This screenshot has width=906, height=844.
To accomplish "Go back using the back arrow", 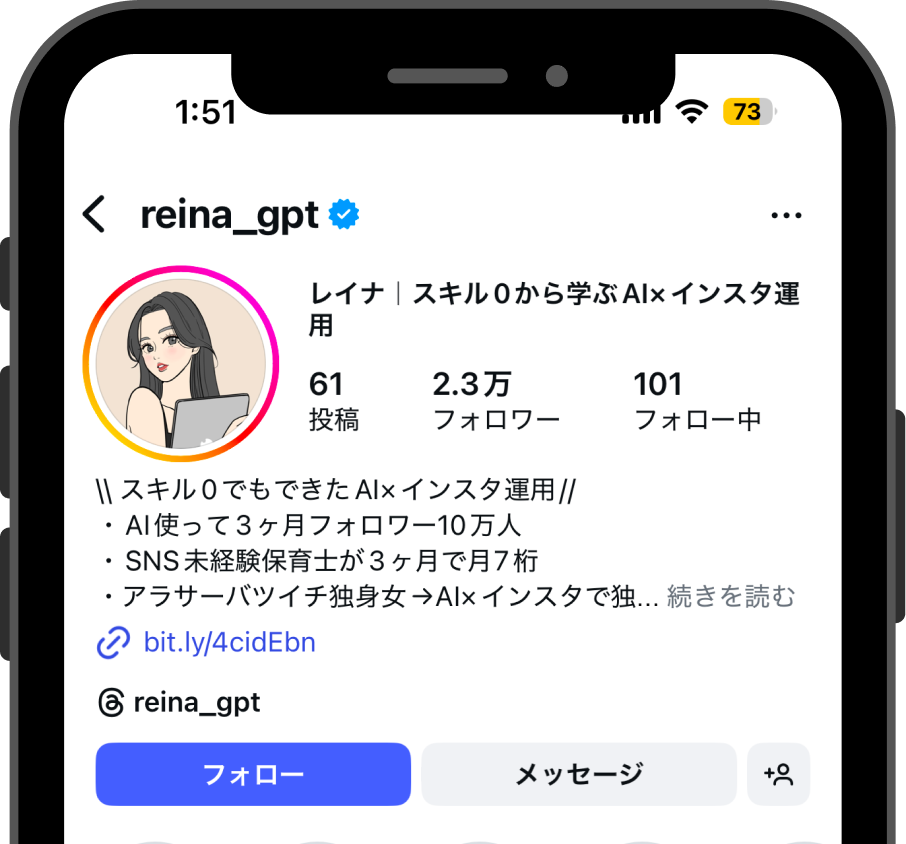I will click(x=94, y=215).
